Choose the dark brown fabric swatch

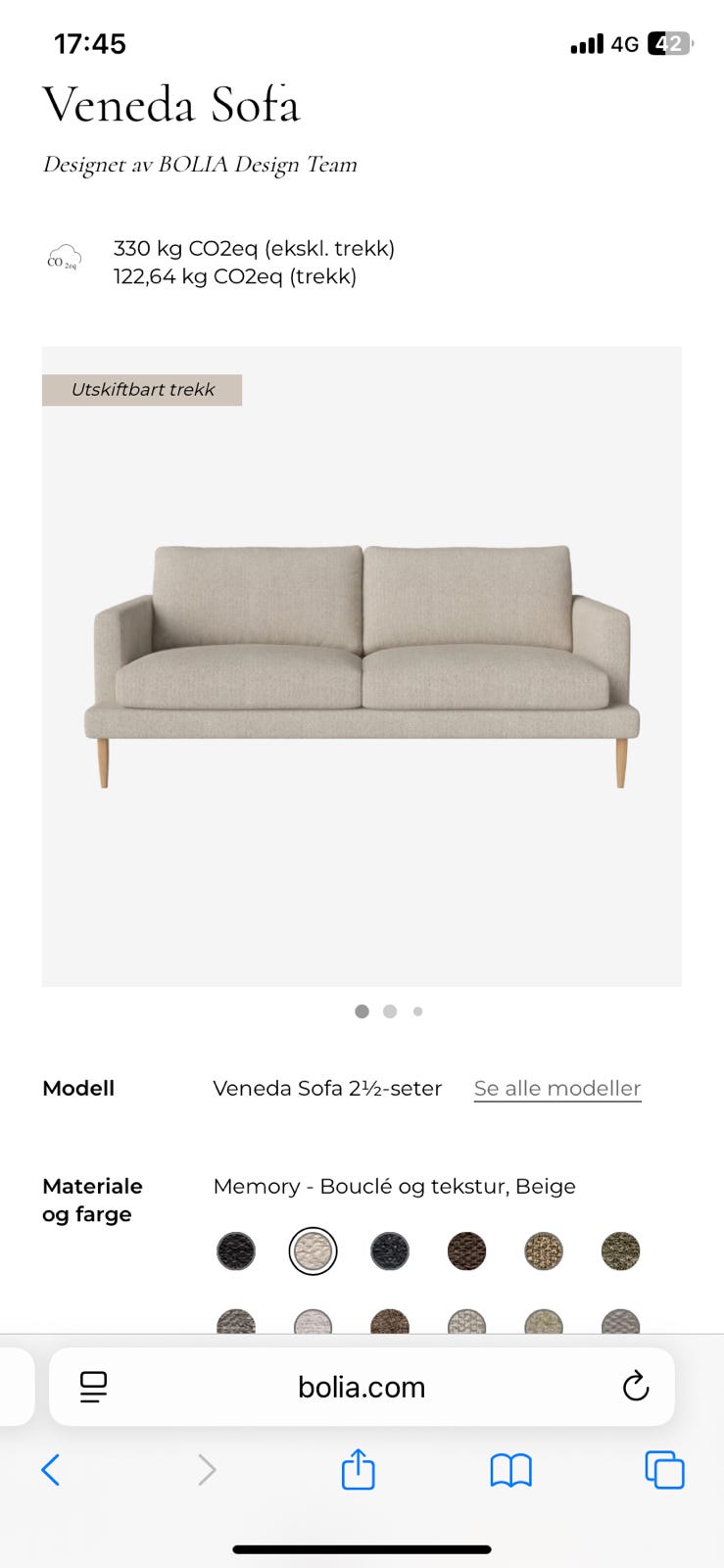(x=466, y=1251)
